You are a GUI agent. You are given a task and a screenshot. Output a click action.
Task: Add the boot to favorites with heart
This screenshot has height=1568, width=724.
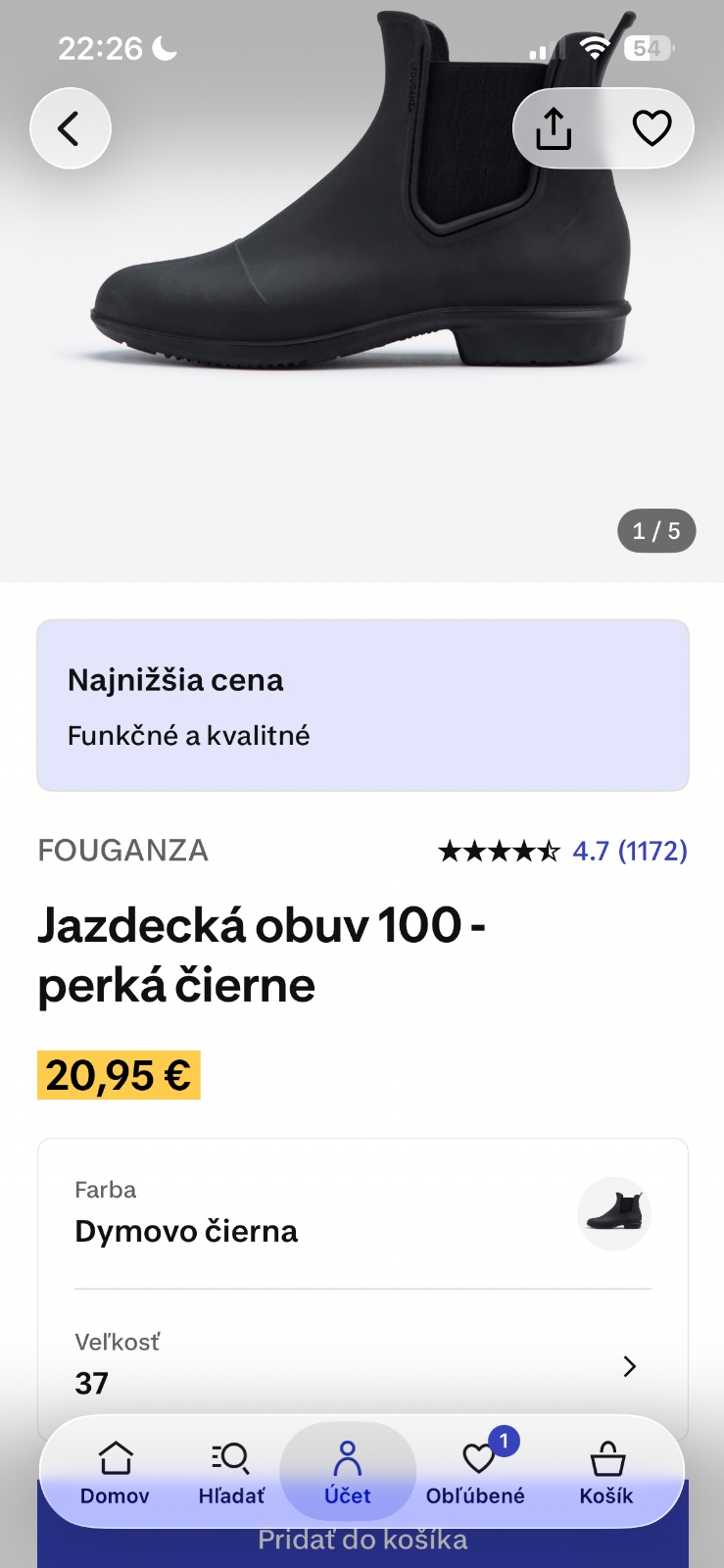[x=652, y=128]
